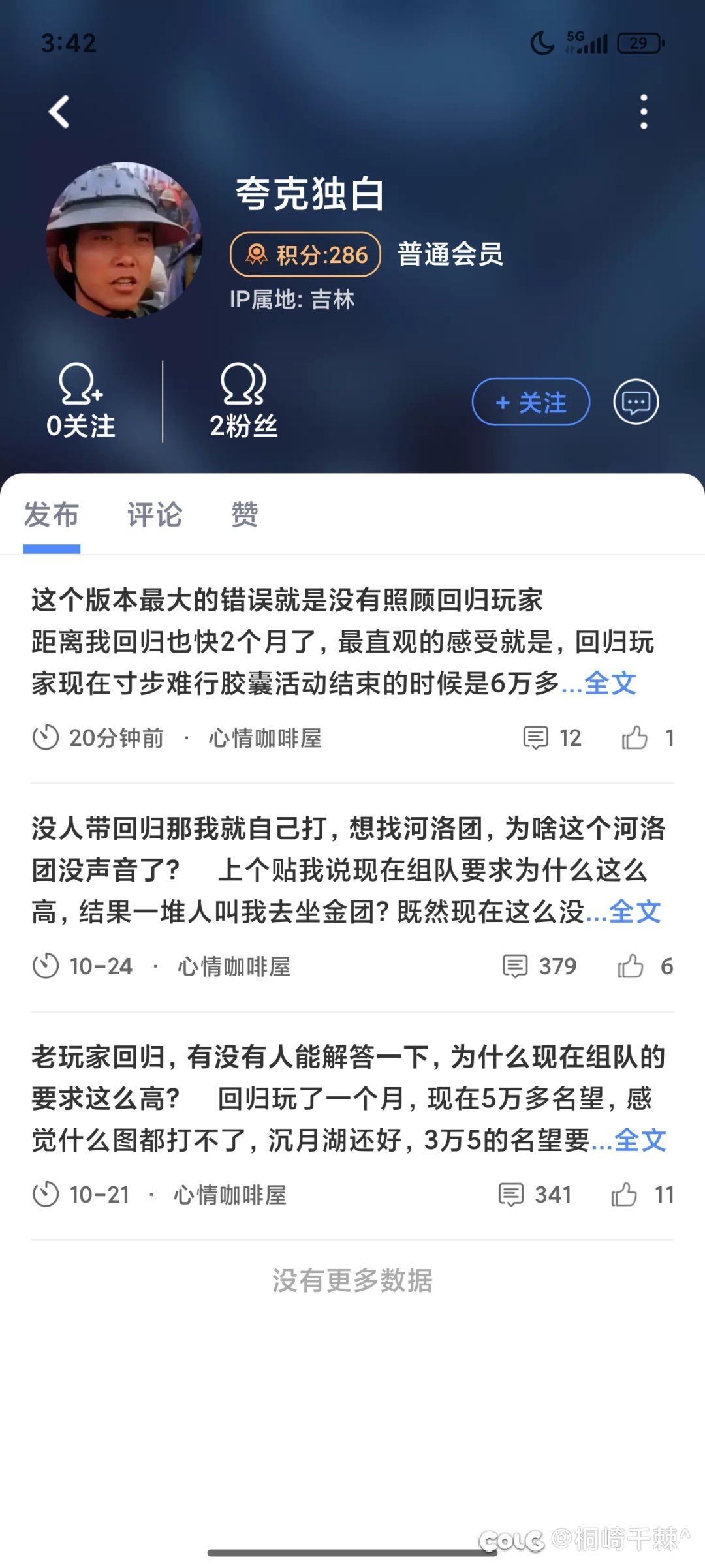Open post 这个版本最大的错误就是没有照顾回归玩家
Screen dimensions: 705x1568
coord(287,600)
